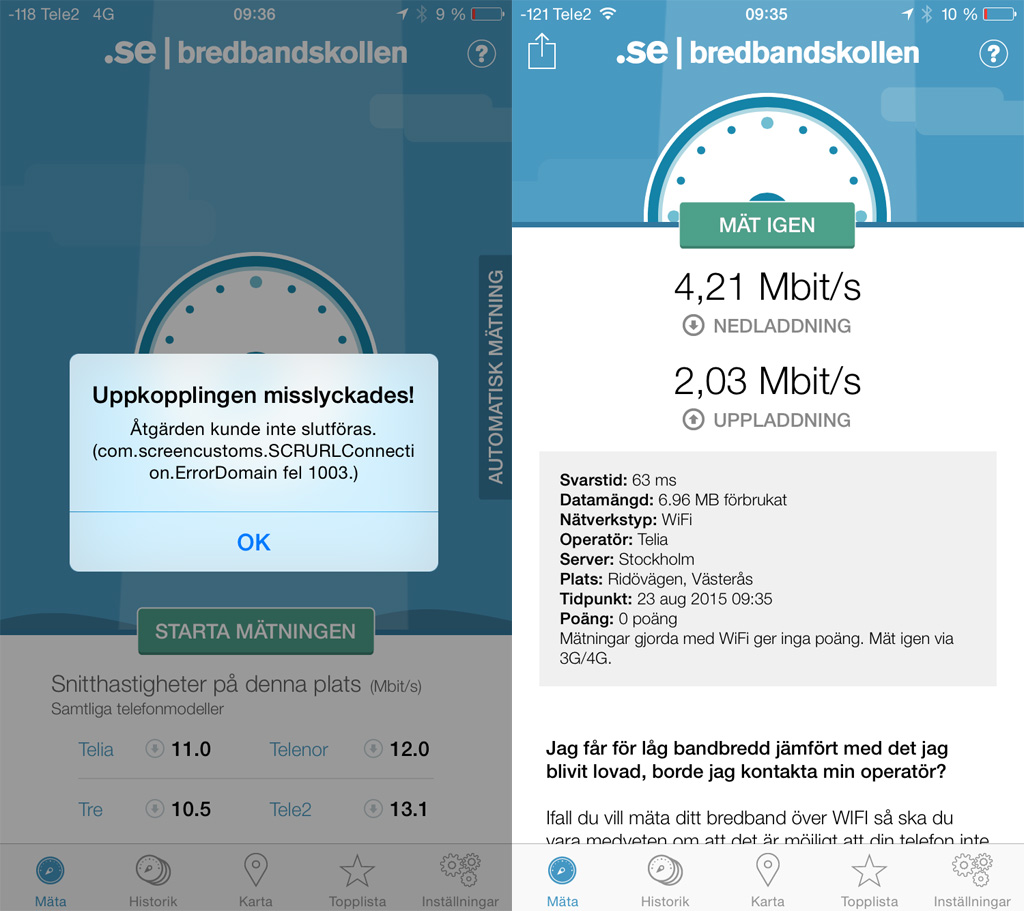Open Inställningar tab on the results screen
Image resolution: width=1024 pixels, height=911 pixels.
pyautogui.click(x=972, y=879)
